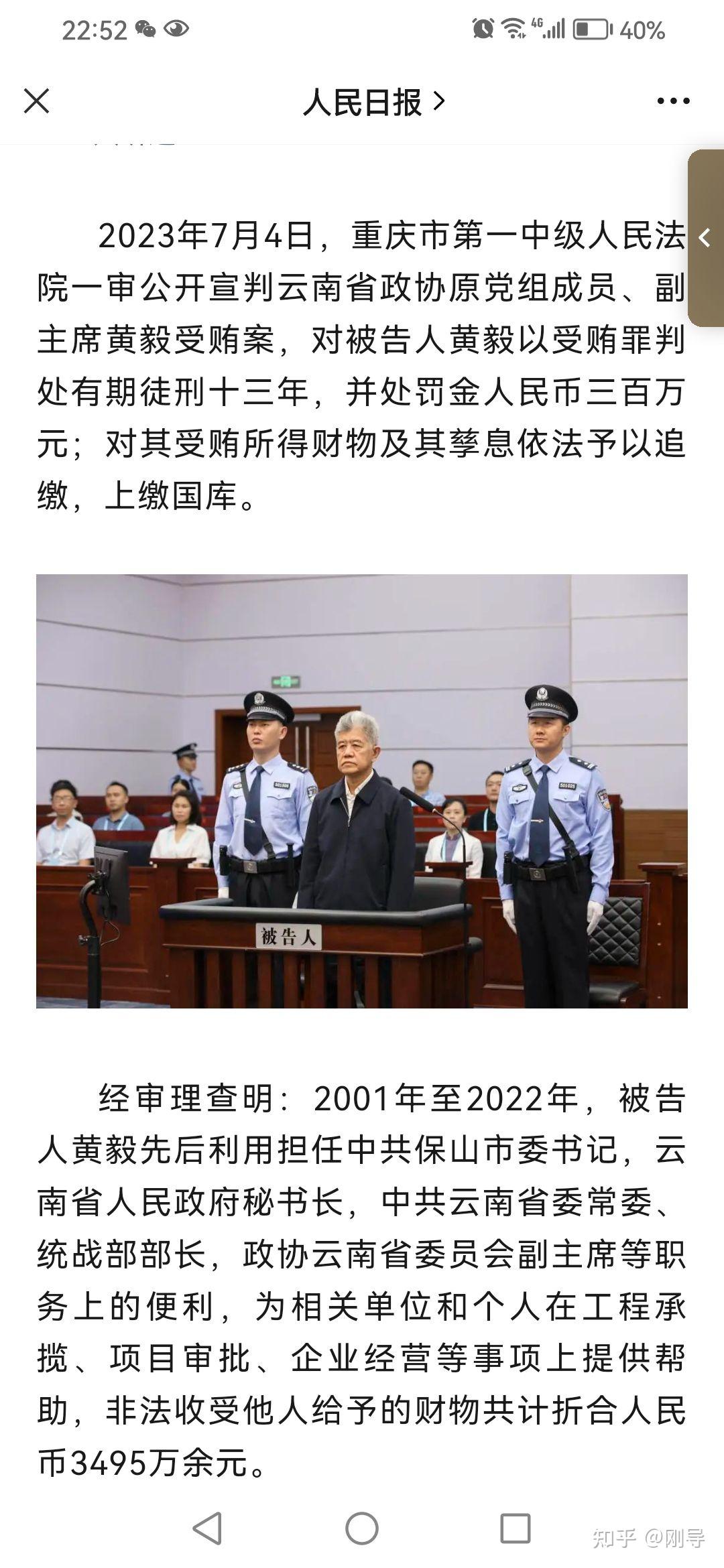
Task: Expand the side panel arrow handle
Action: (705, 238)
